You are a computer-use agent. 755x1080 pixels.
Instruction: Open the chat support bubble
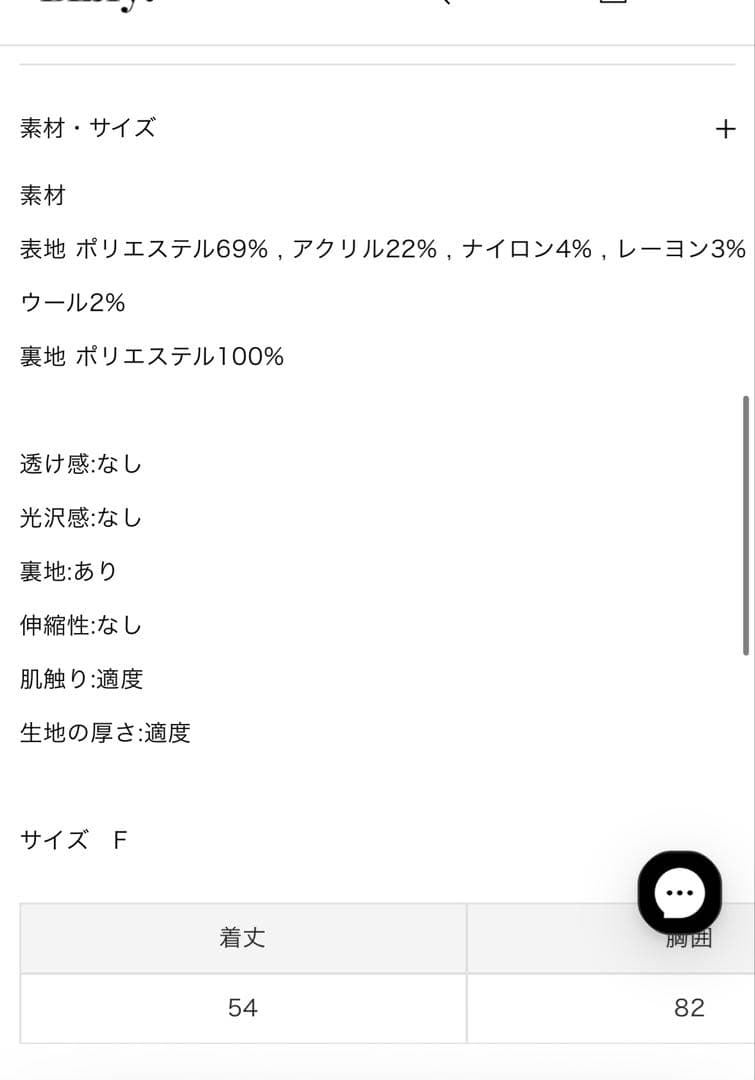pos(679,892)
